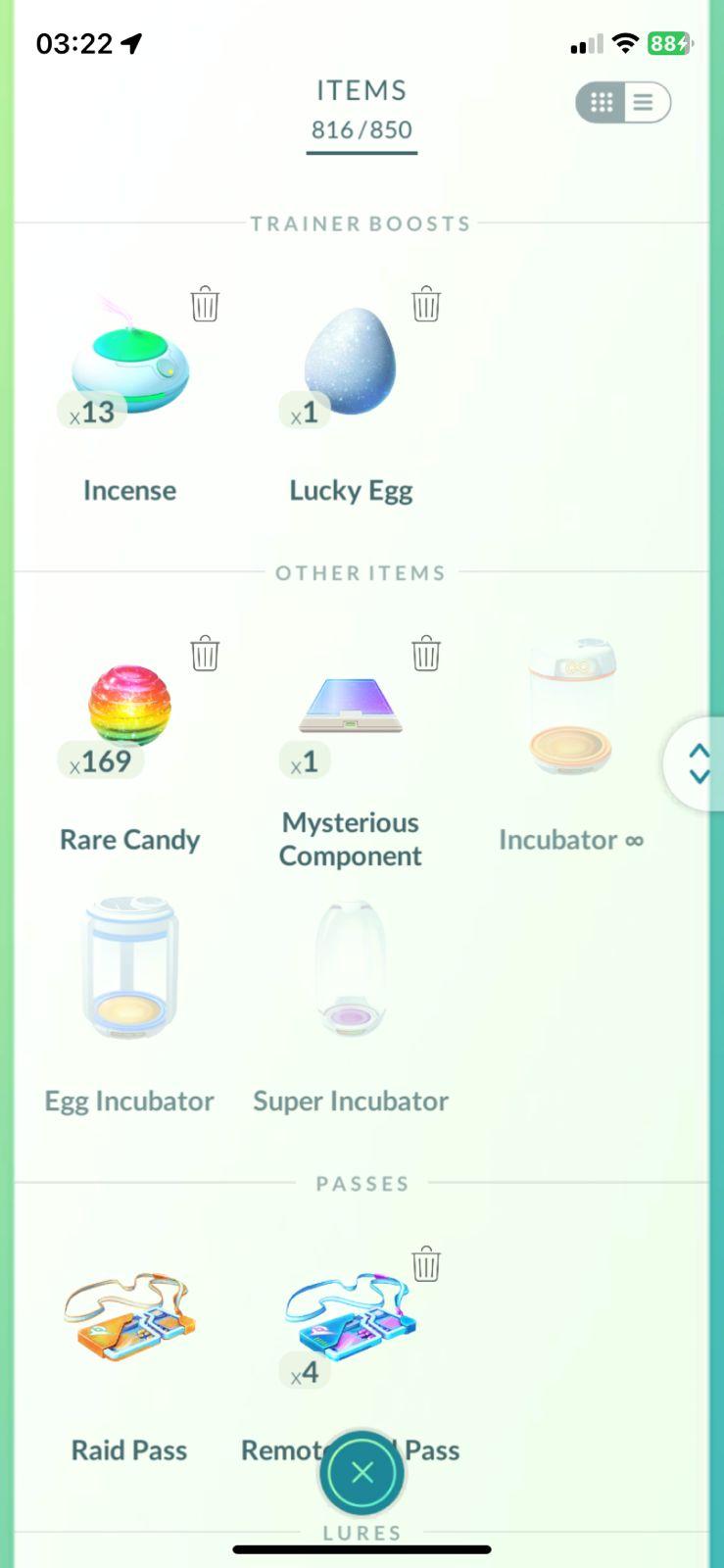
Task: Discard Lucky Egg using its trash icon
Action: tap(426, 304)
